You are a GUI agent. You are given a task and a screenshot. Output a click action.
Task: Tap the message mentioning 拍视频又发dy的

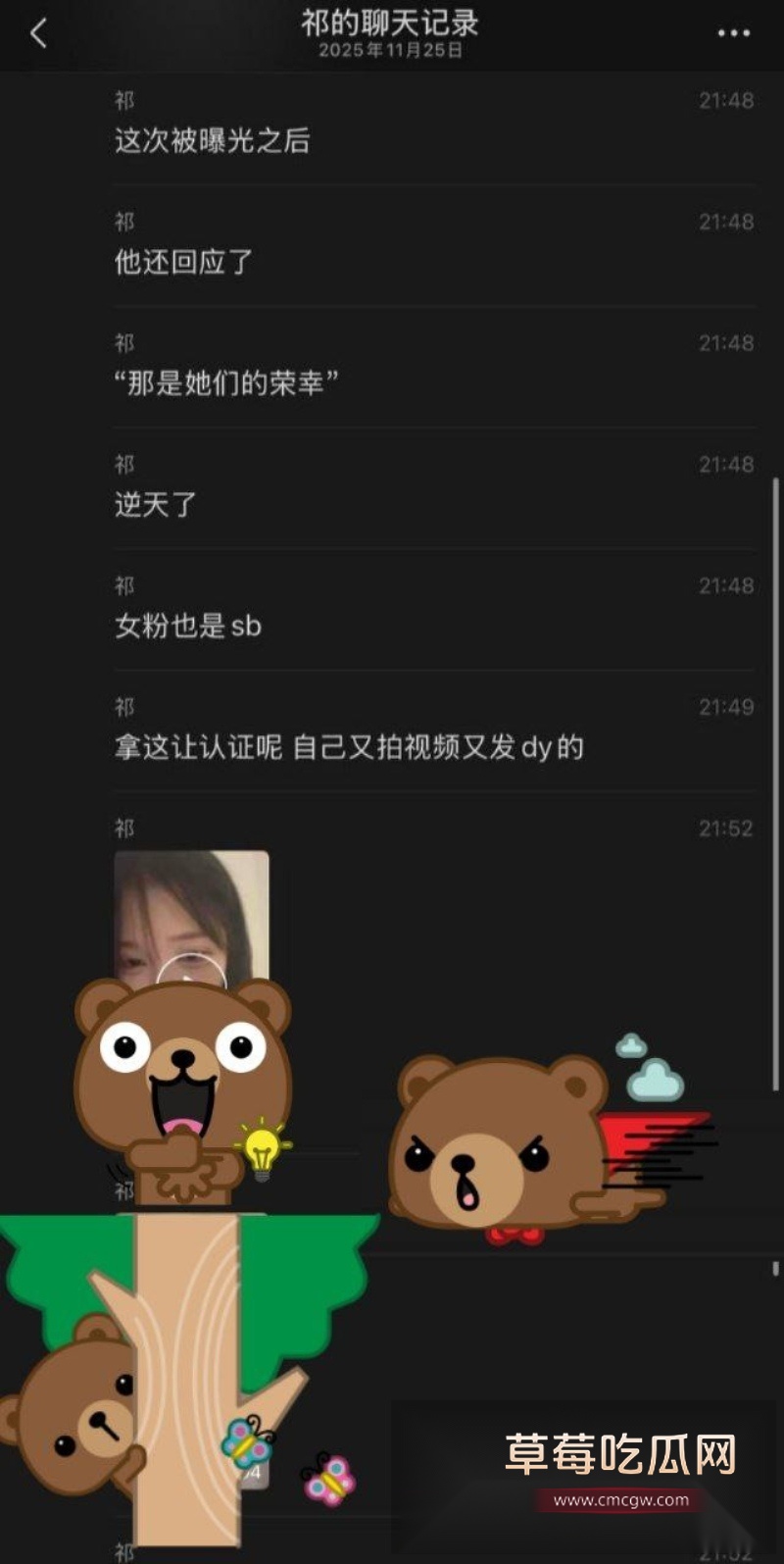coord(343,748)
